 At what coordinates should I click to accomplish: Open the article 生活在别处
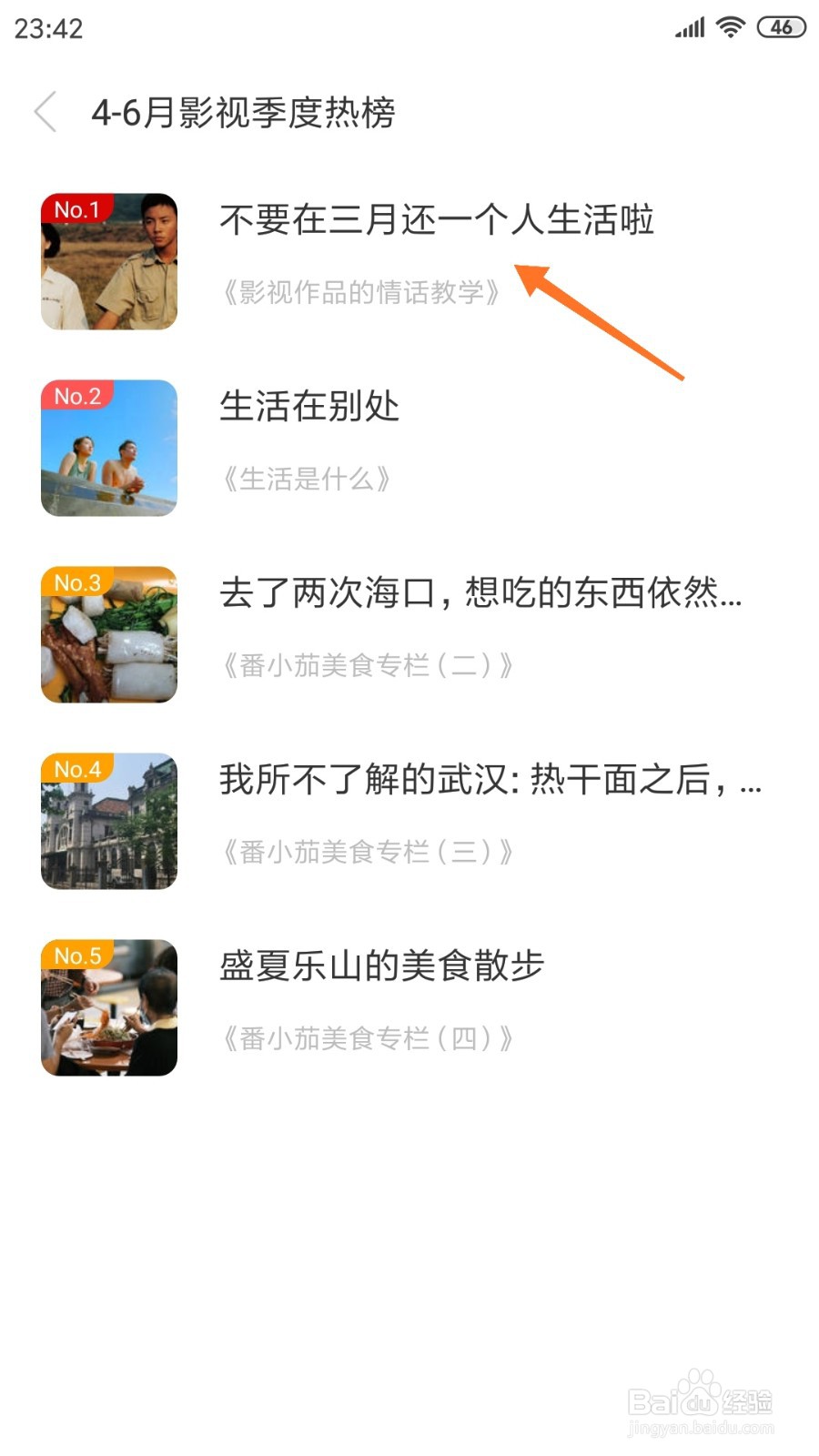(x=311, y=409)
